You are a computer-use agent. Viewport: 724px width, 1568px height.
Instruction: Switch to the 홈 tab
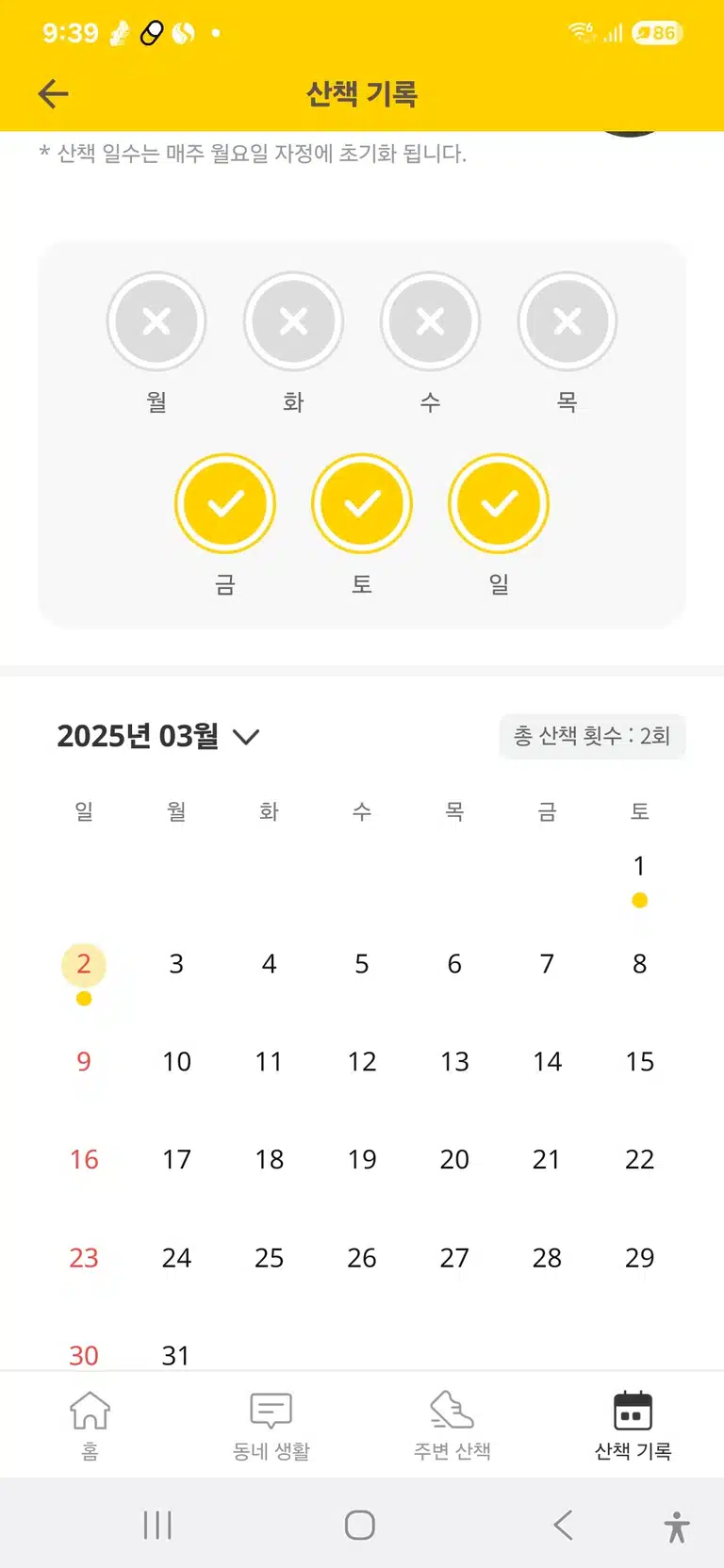click(x=90, y=1425)
